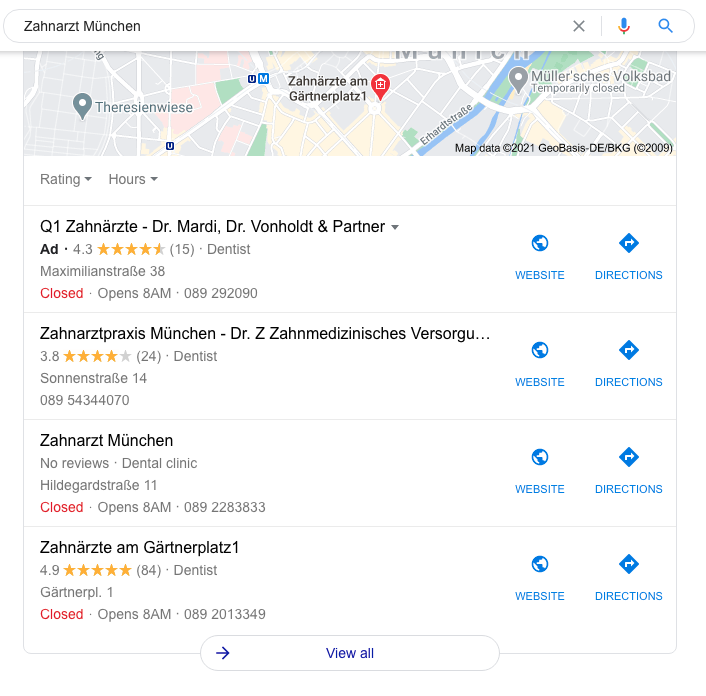706x696 pixels.
Task: Start a voice search with the microphone
Action: [624, 26]
